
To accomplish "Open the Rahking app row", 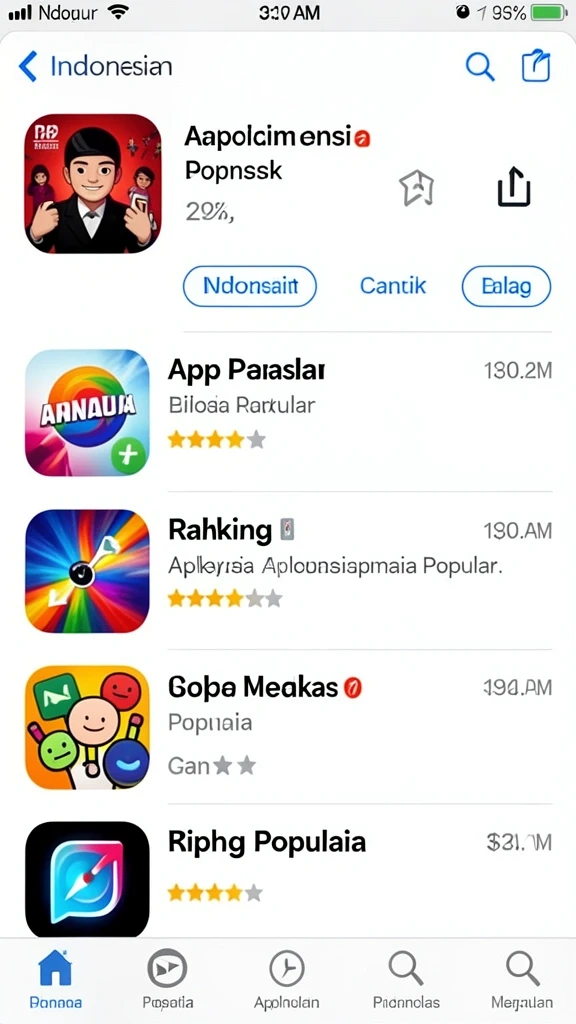I will [288, 571].
